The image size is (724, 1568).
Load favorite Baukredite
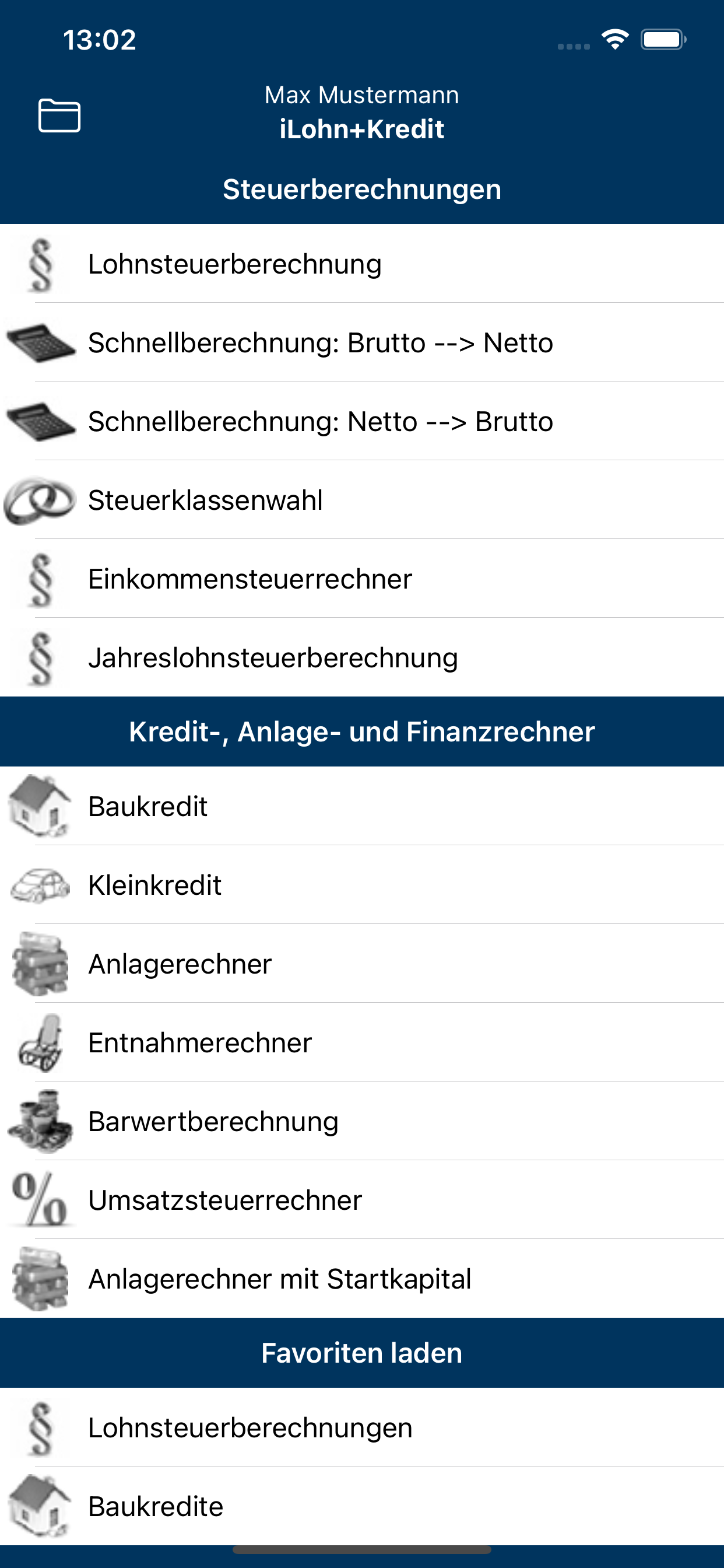point(156,1507)
